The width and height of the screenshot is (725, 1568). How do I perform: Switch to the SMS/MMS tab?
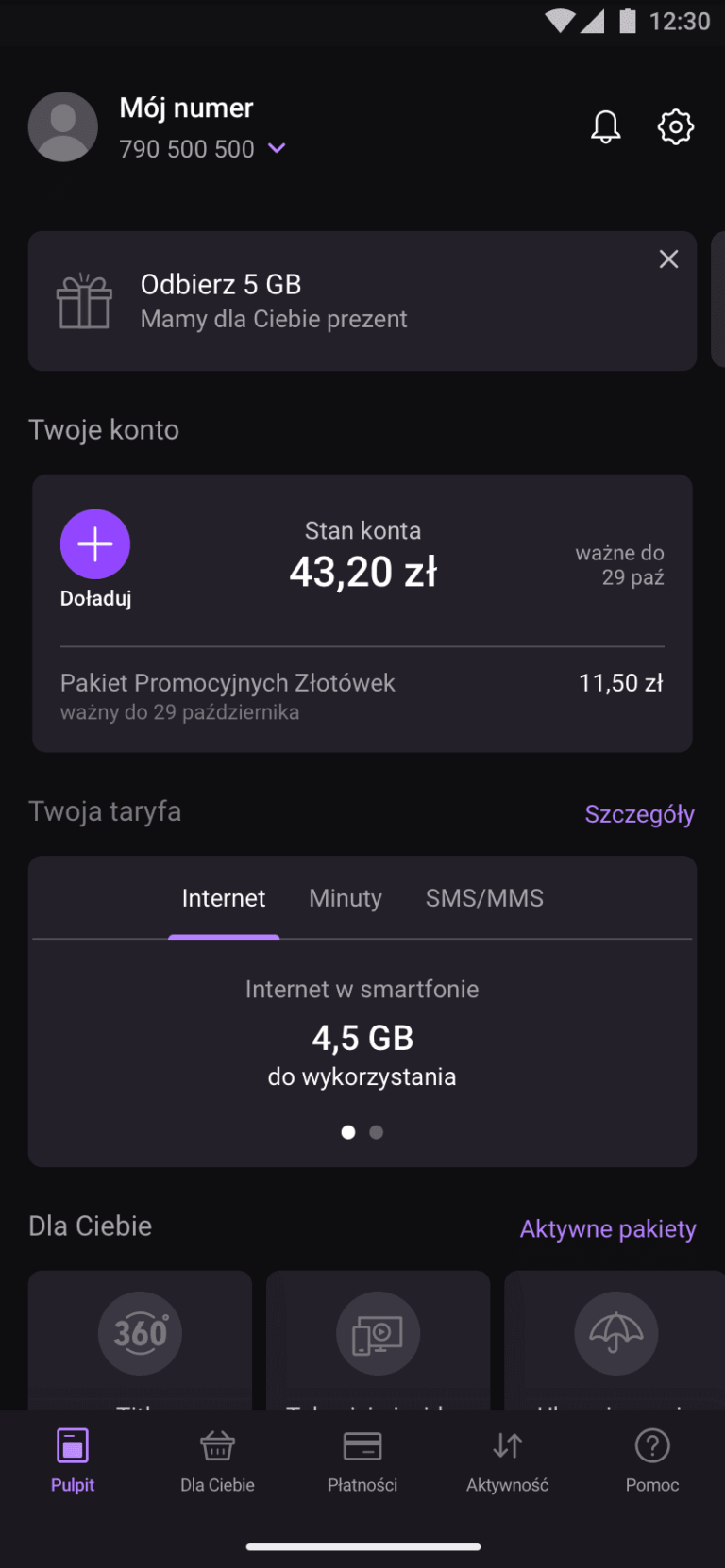coord(484,898)
